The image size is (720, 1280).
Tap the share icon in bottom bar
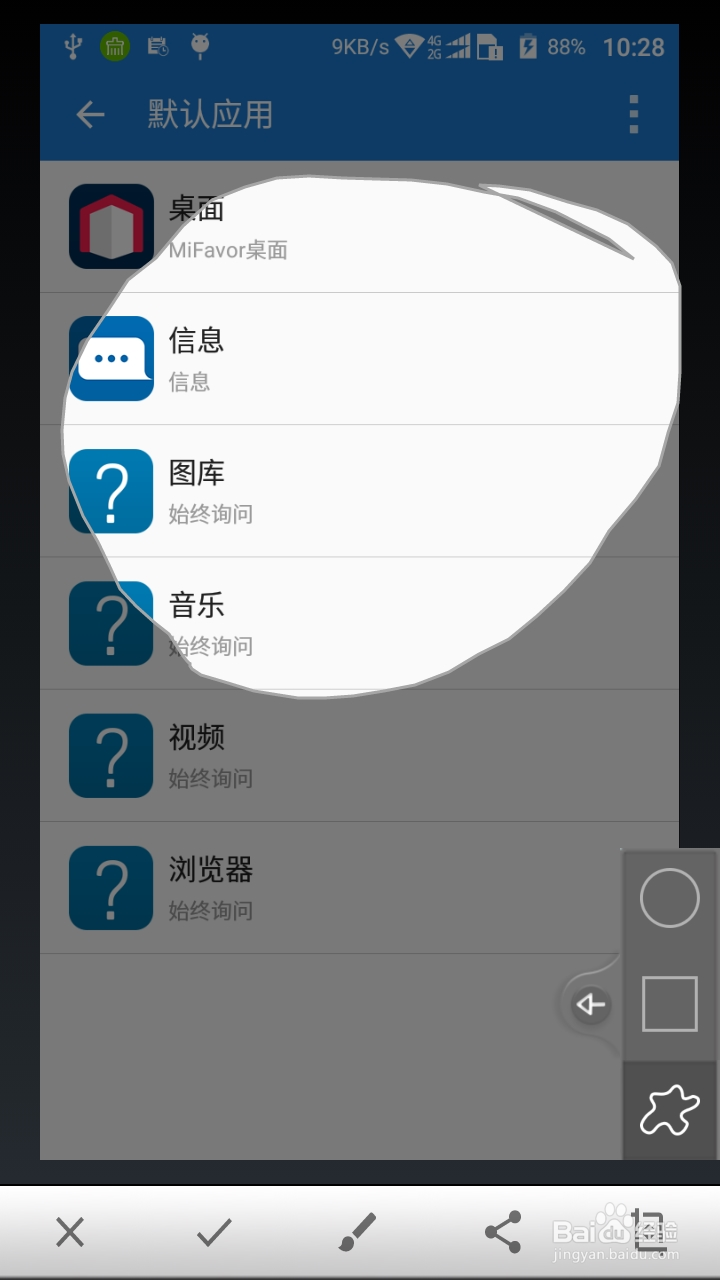502,1232
